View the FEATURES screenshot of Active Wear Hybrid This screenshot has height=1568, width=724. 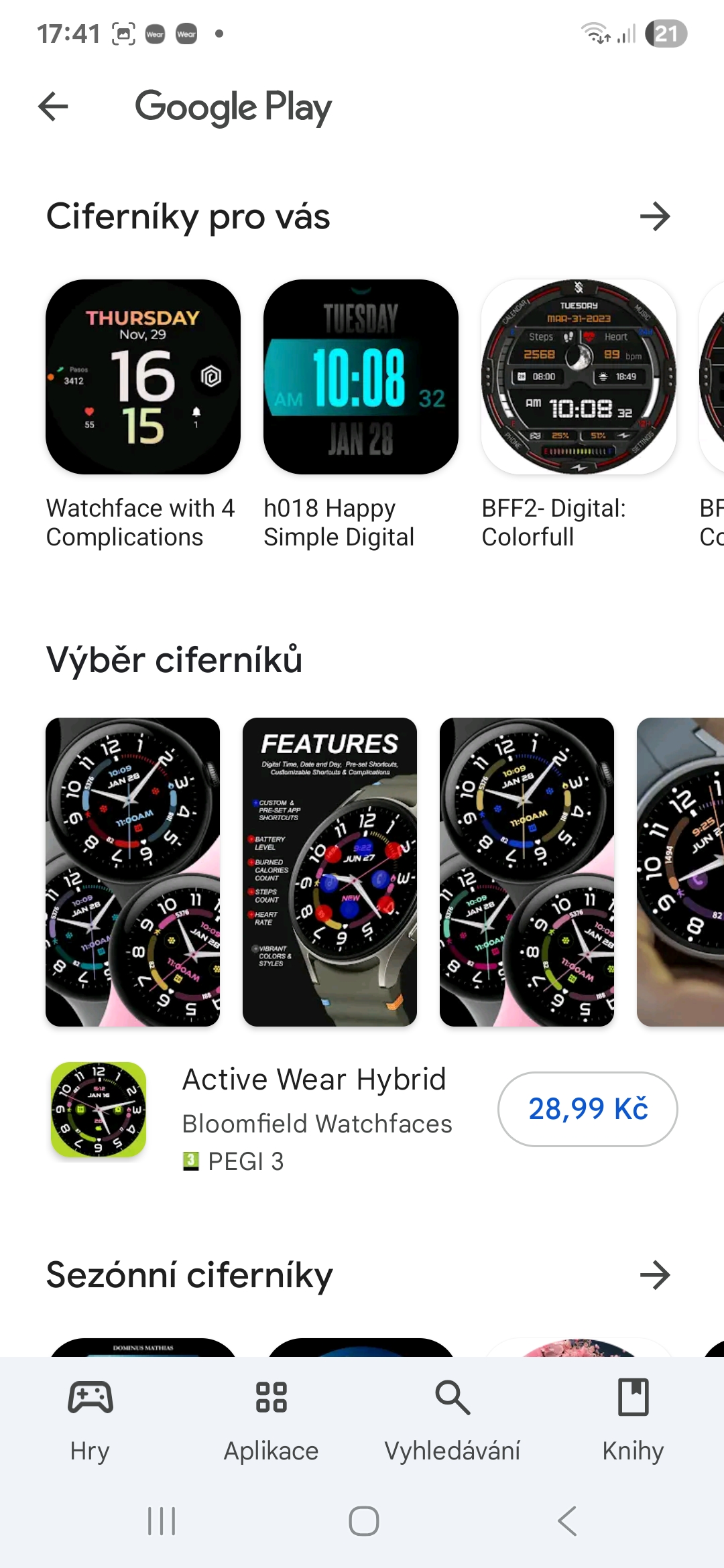coord(330,872)
